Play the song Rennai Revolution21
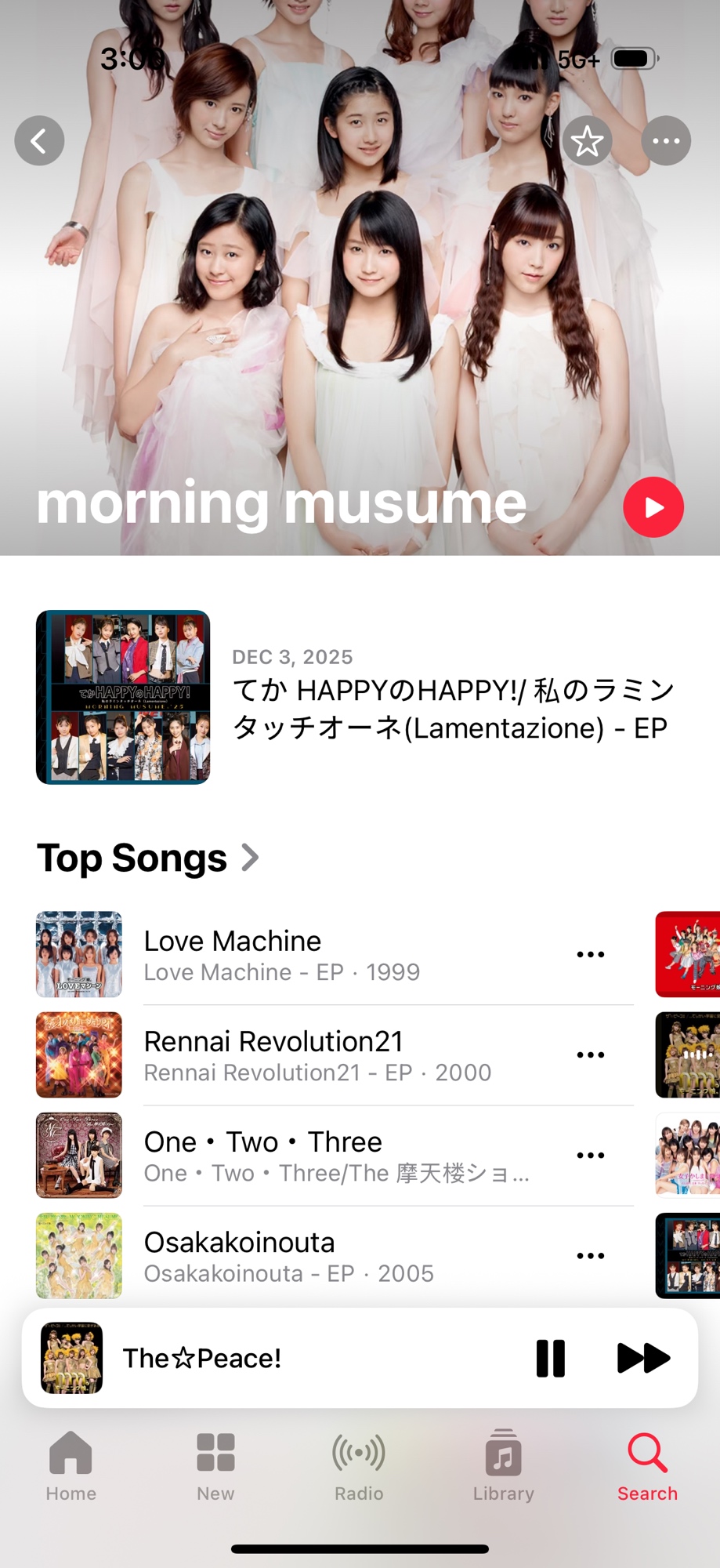 point(313,1054)
